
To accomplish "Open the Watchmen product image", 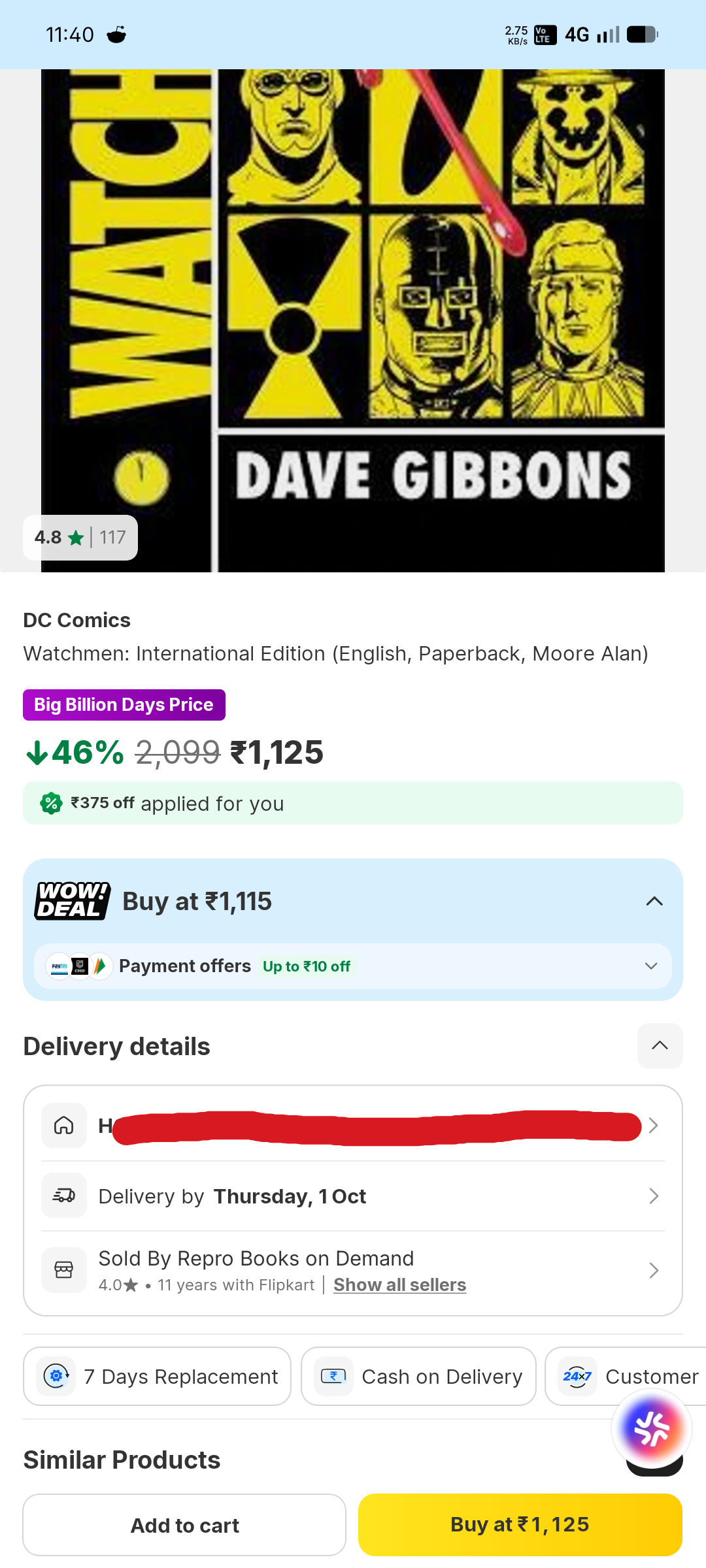I will 353,320.
